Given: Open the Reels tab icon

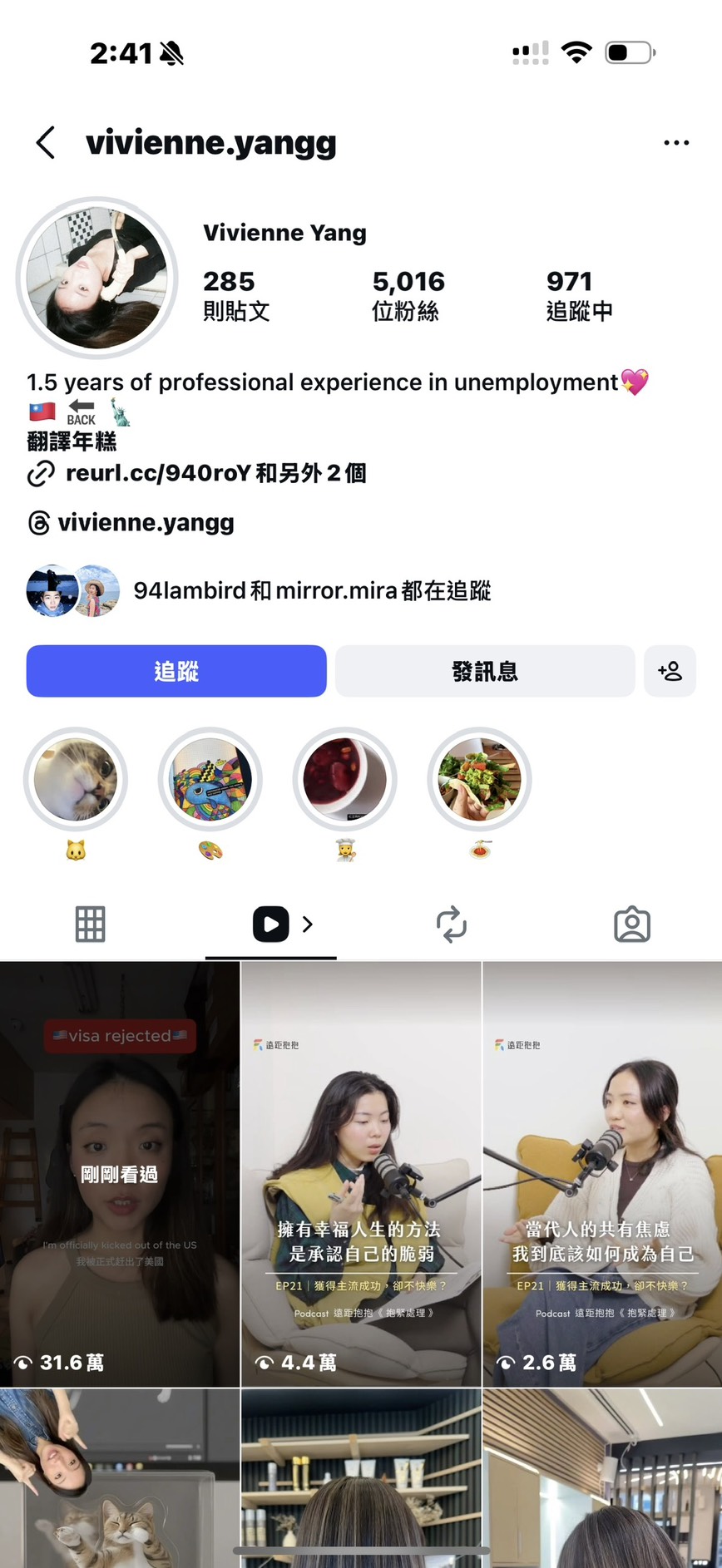Looking at the screenshot, I should 270,924.
